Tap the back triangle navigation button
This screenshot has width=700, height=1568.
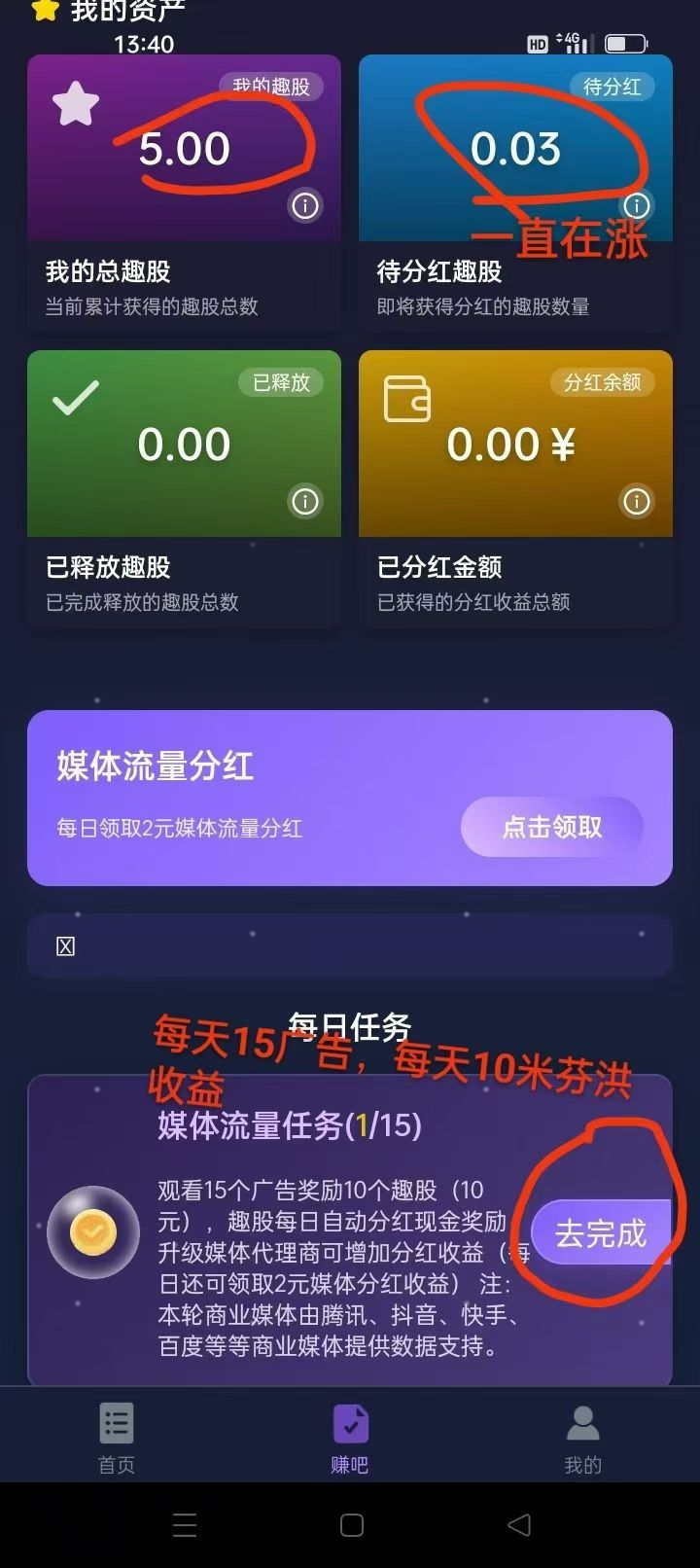[x=515, y=1525]
